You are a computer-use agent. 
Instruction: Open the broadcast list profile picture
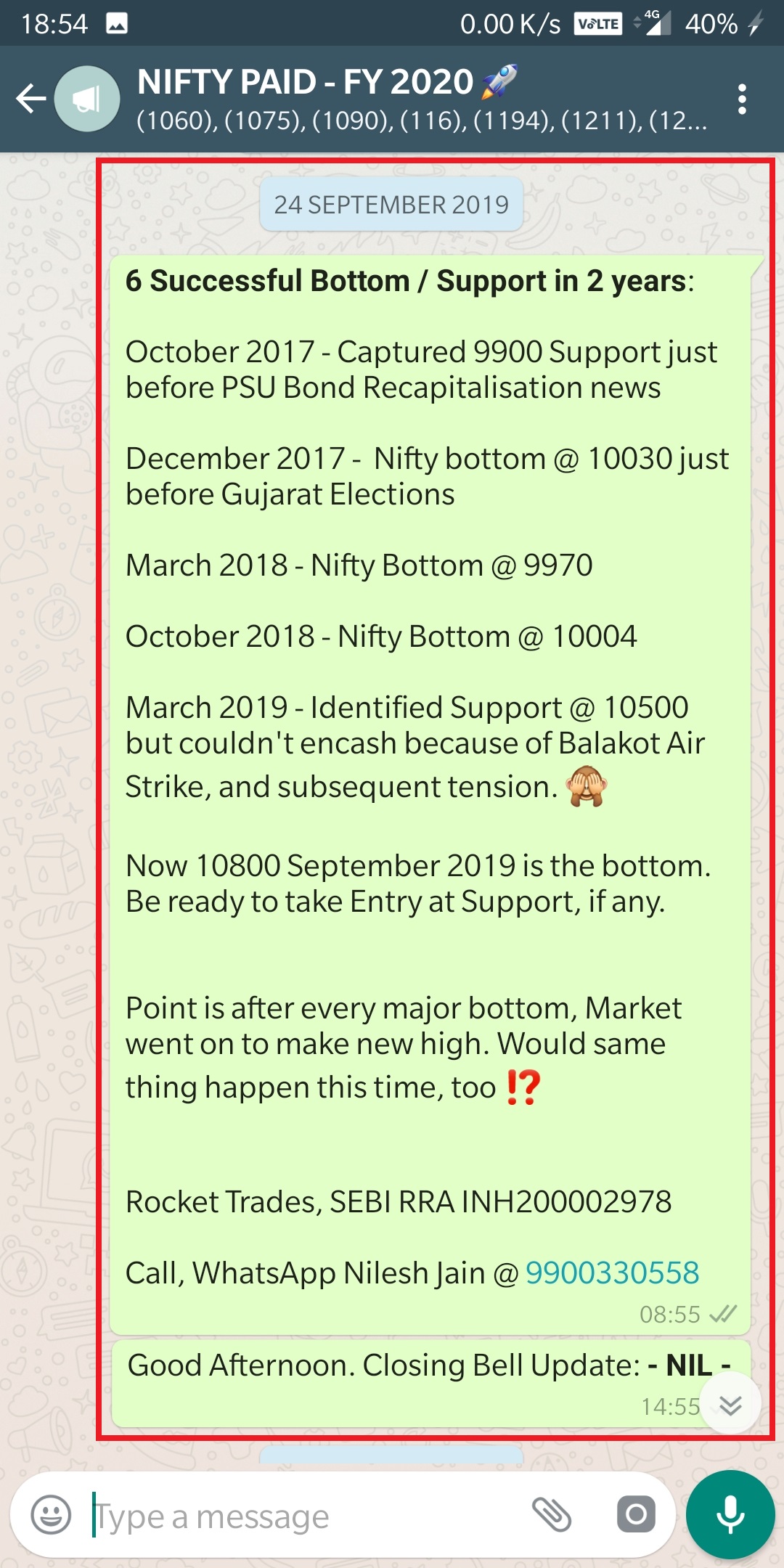(87, 99)
